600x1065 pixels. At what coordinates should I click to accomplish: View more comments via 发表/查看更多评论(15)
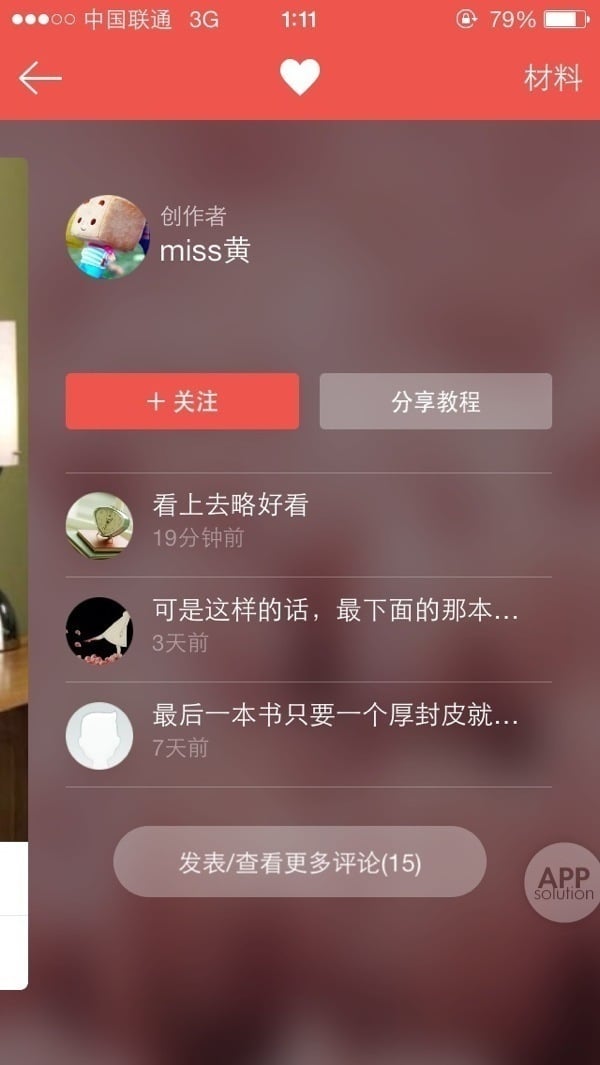point(299,862)
